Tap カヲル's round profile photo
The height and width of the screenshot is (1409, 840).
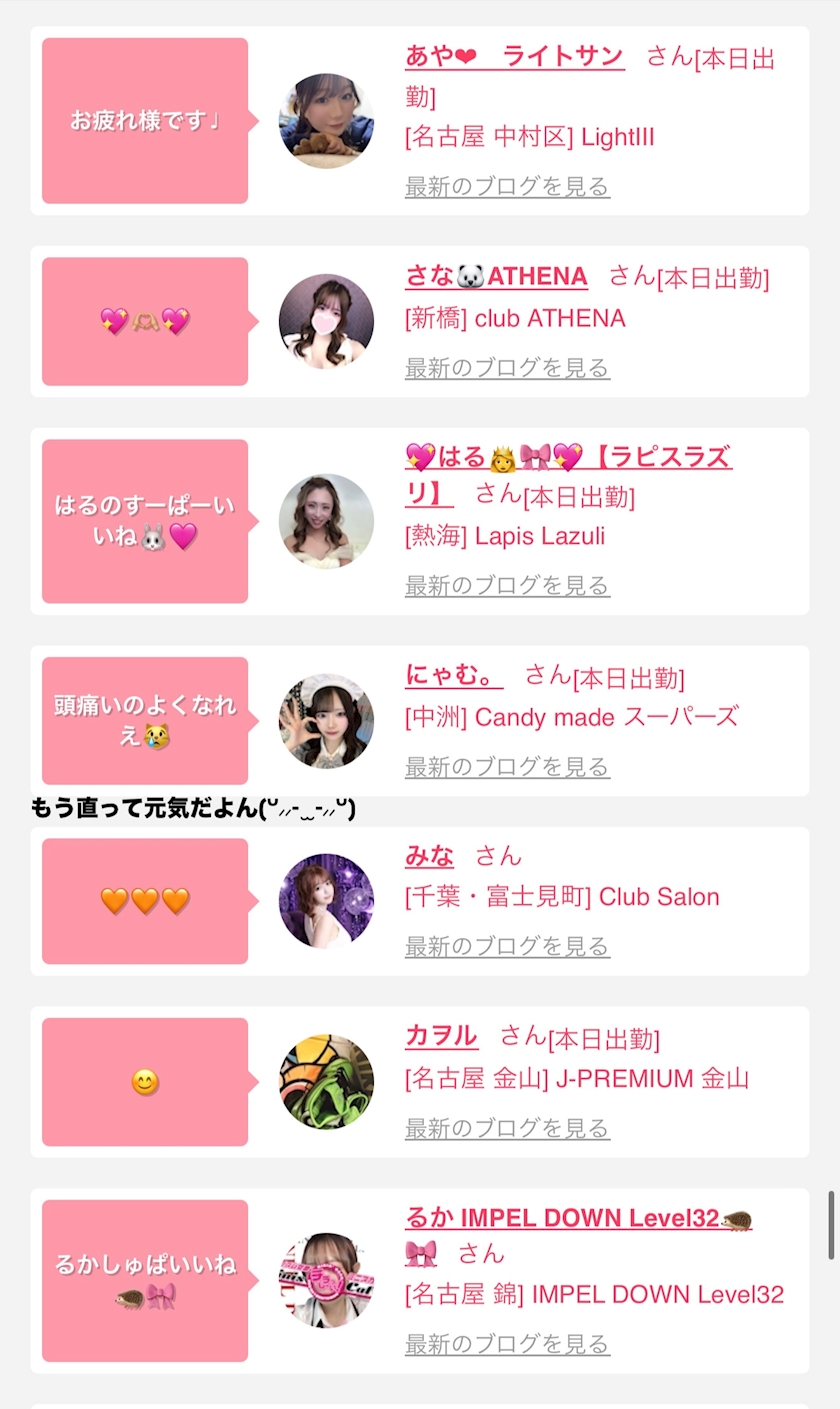(326, 1081)
